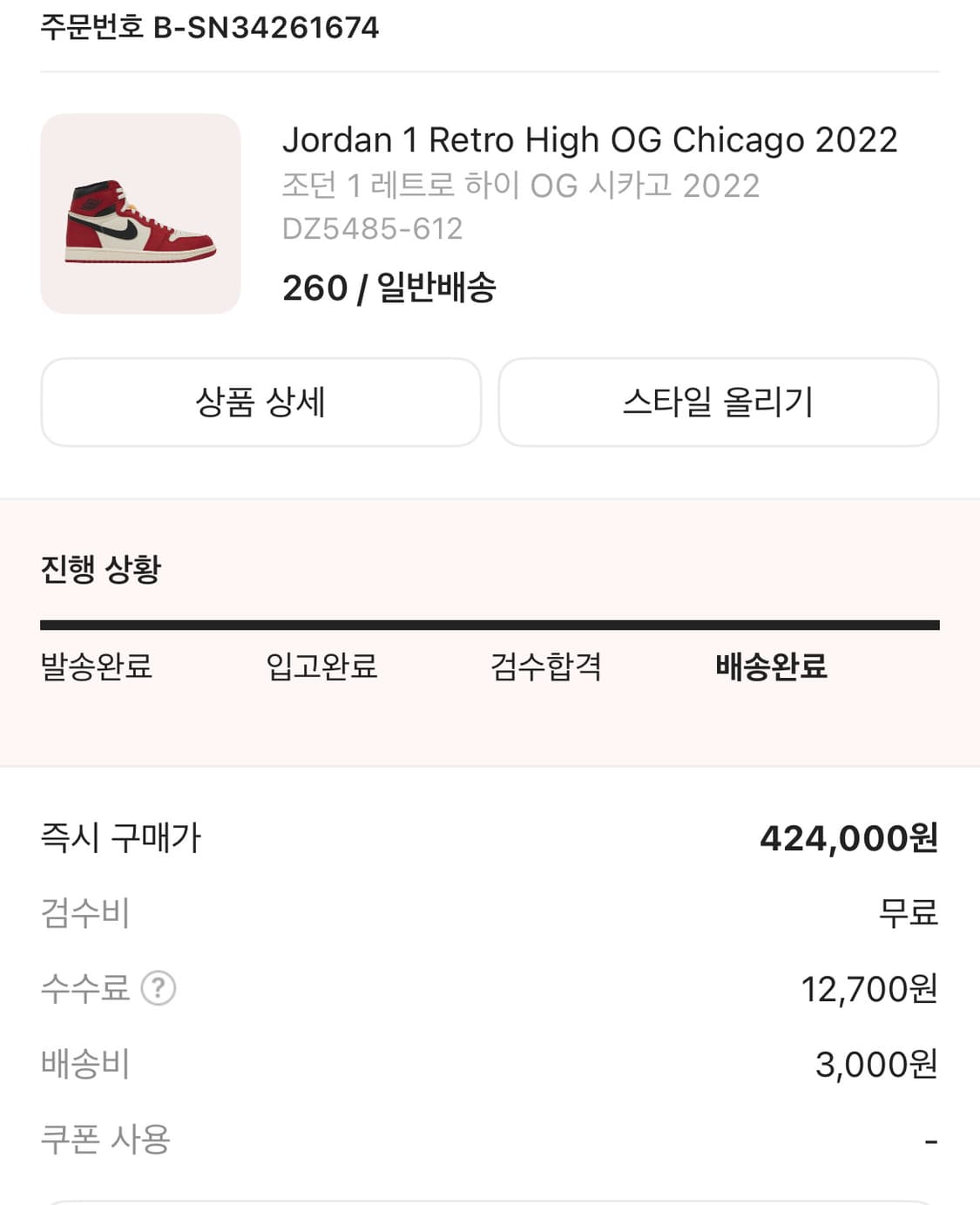Open product details via 상품 상세 button
The width and height of the screenshot is (980, 1205).
click(260, 402)
